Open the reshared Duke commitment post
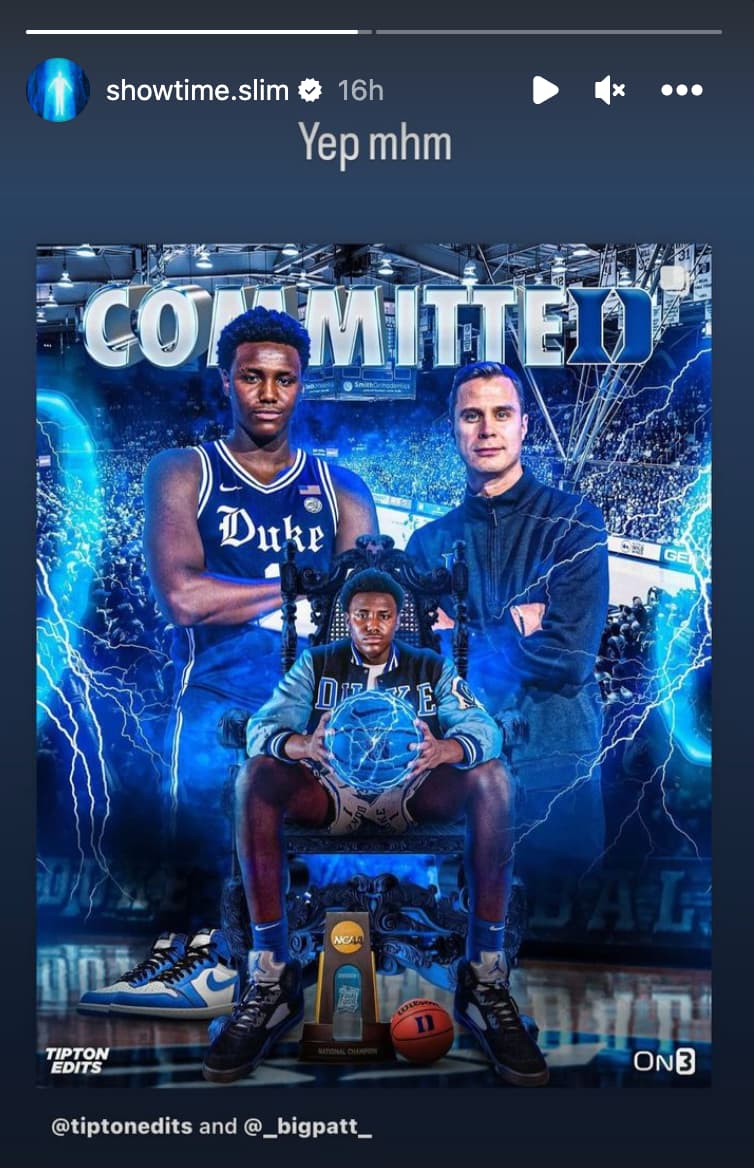The width and height of the screenshot is (754, 1168). pyautogui.click(x=374, y=665)
